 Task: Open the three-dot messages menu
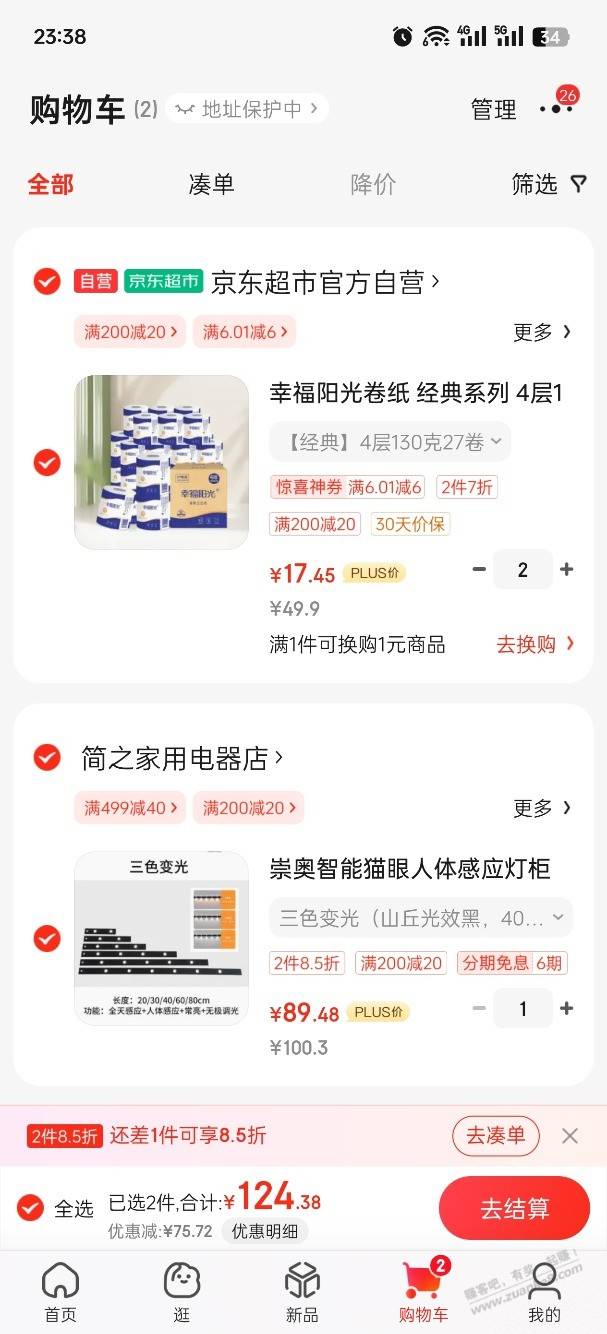556,108
